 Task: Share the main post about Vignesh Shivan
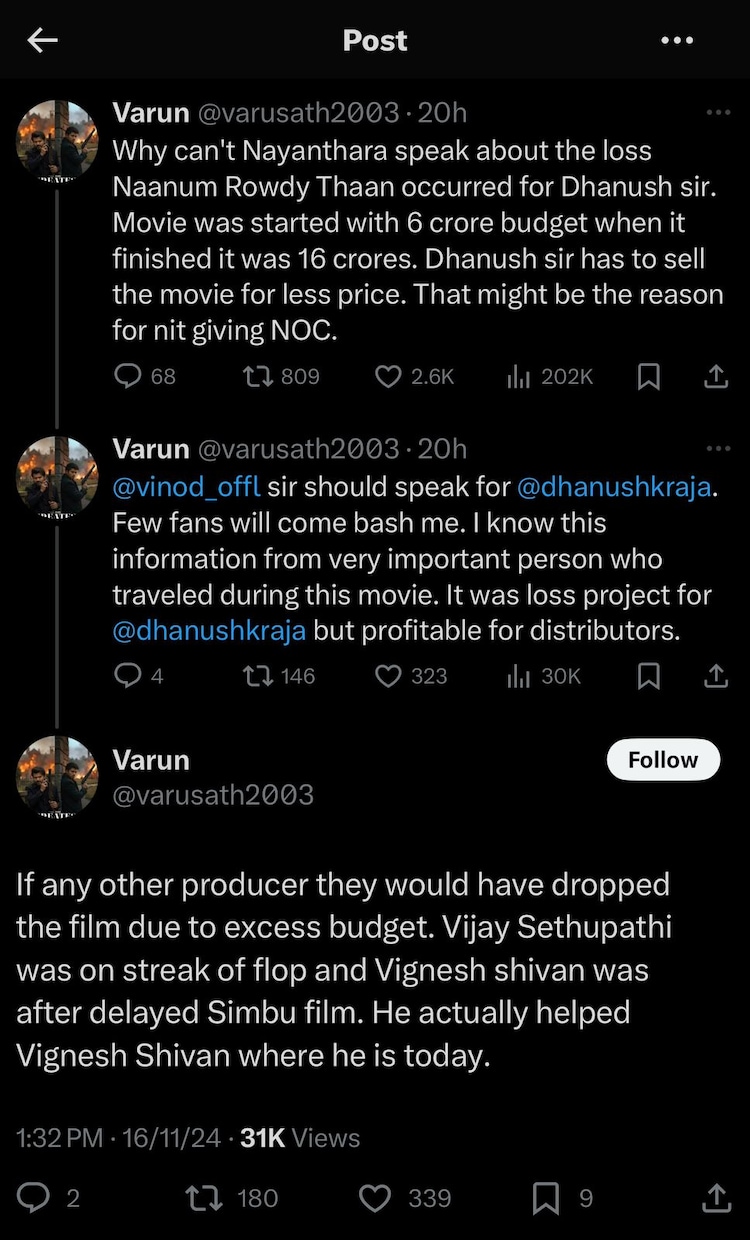[716, 1198]
